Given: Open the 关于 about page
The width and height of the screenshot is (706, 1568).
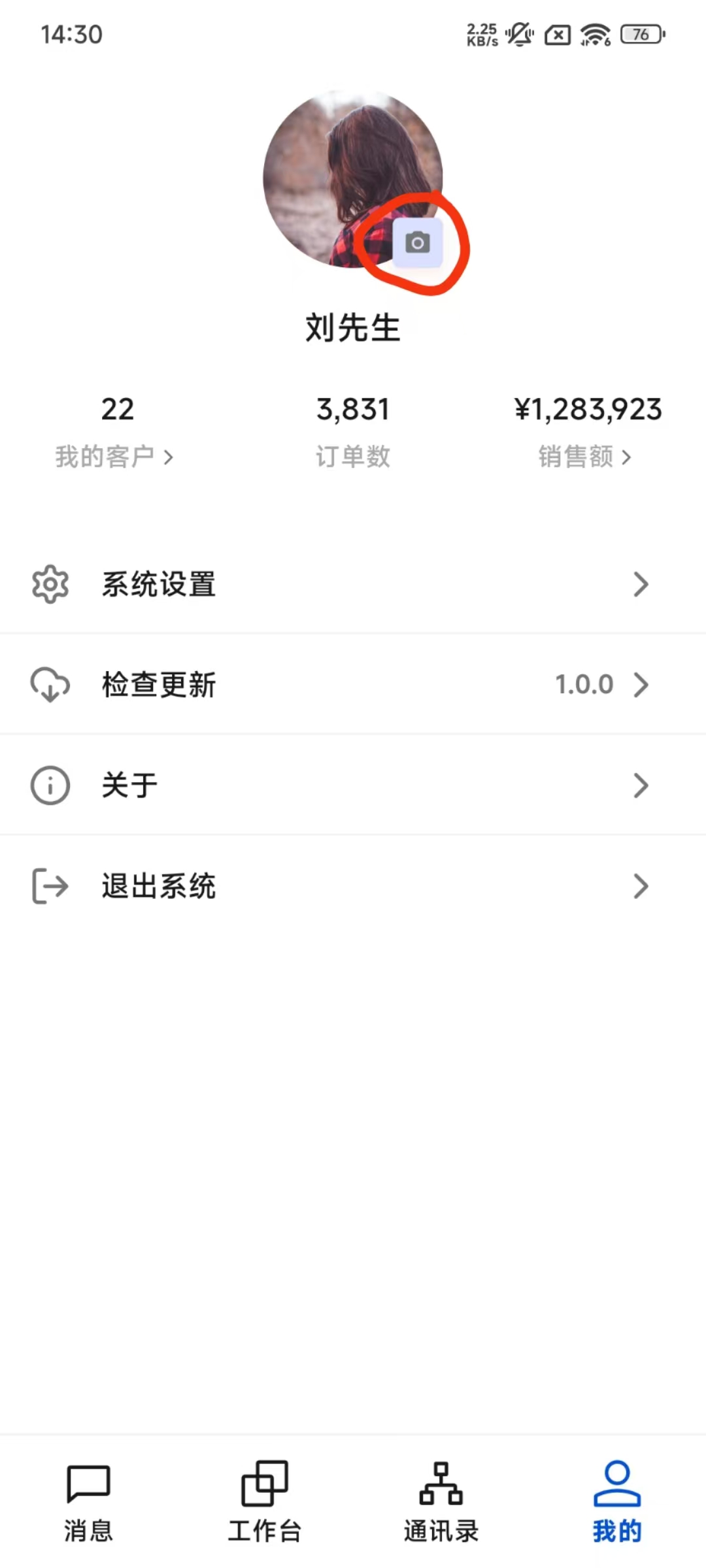Looking at the screenshot, I should (353, 785).
